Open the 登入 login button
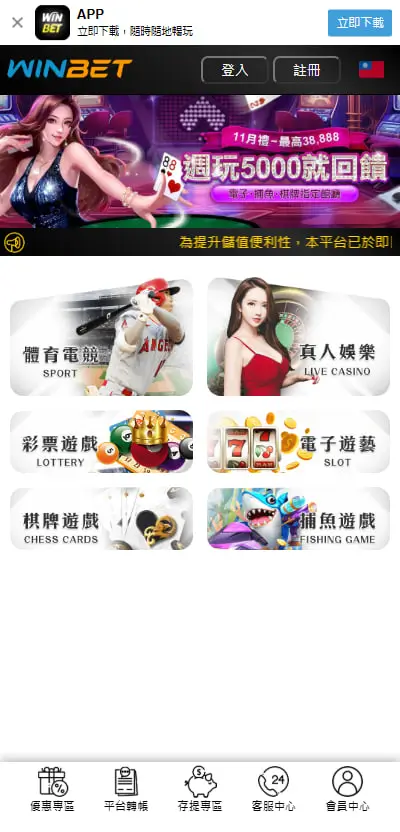This screenshot has height=832, width=400. tap(234, 70)
